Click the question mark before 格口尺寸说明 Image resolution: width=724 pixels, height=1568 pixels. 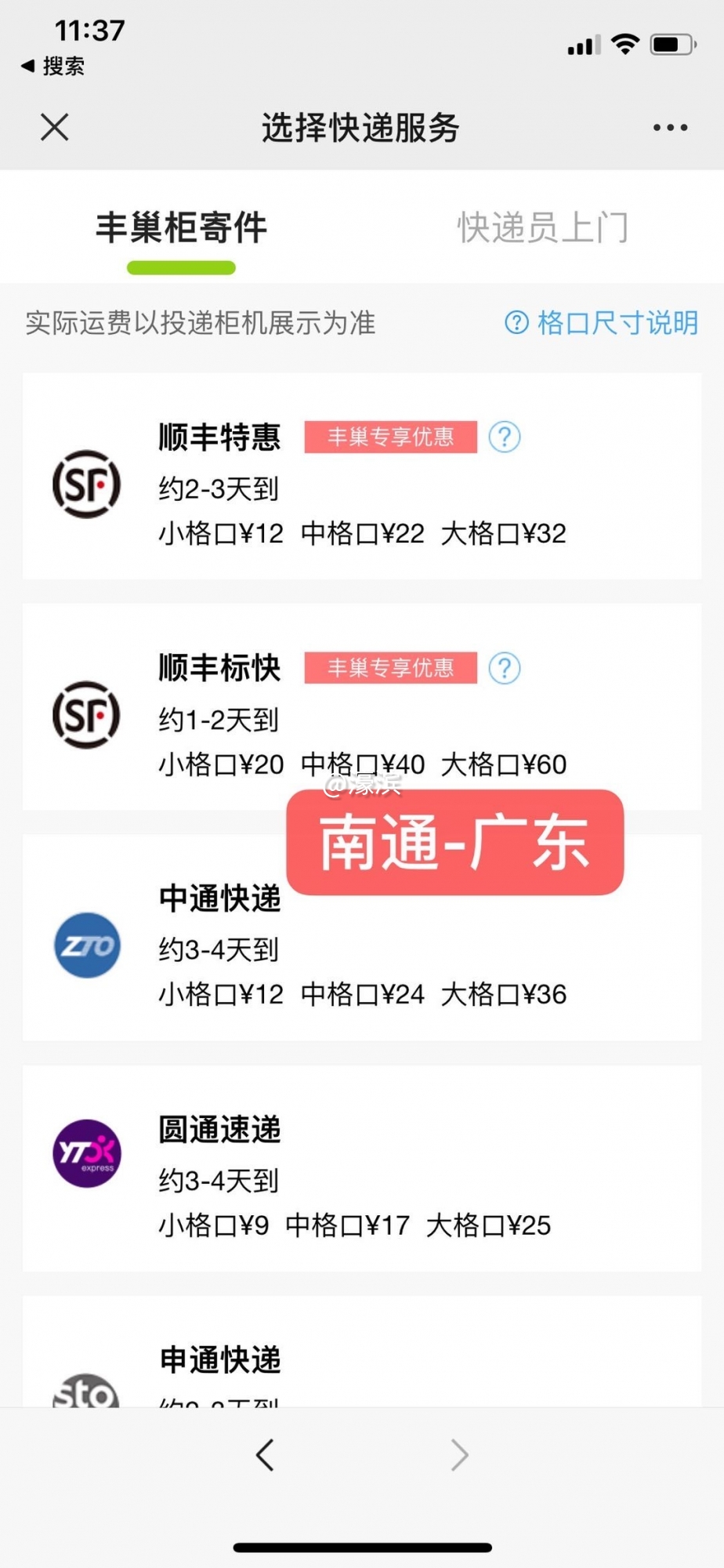coord(517,322)
